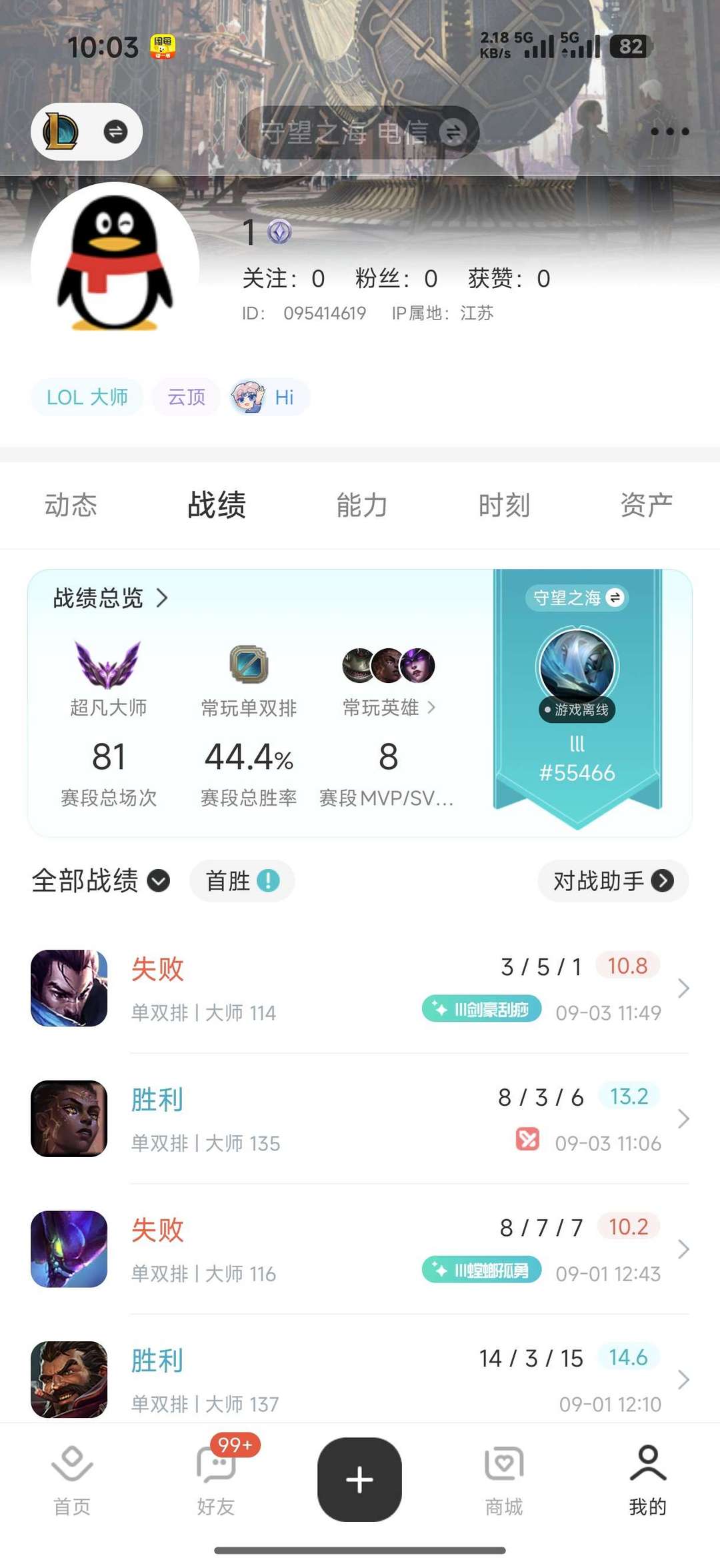
Task: View 常玩英雄 details
Action: coord(389,707)
